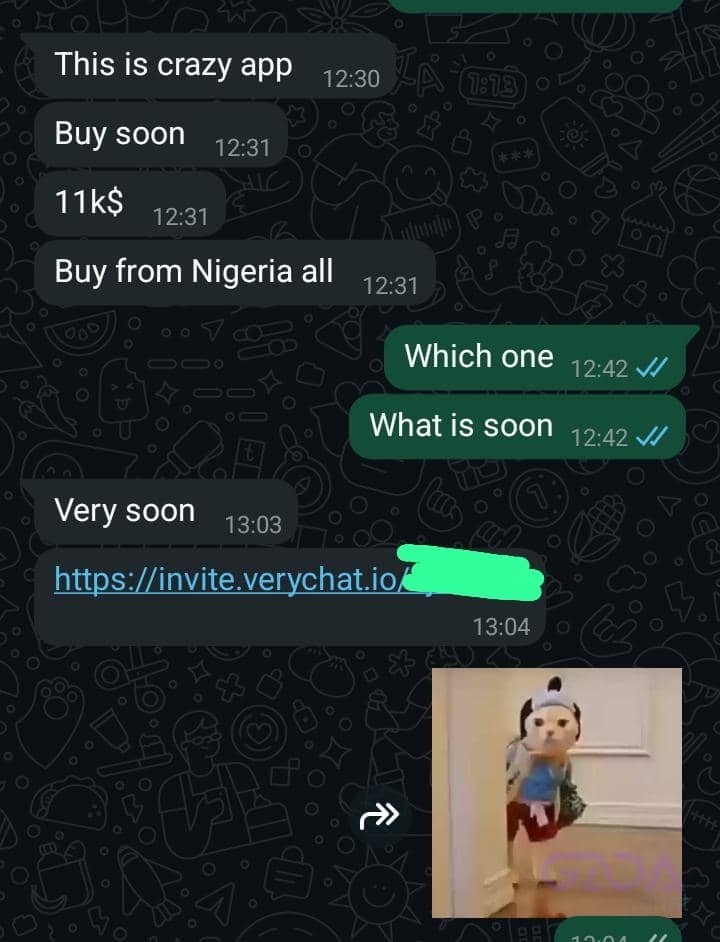720x942 pixels.
Task: Forward the cat sticker message
Action: [x=379, y=817]
